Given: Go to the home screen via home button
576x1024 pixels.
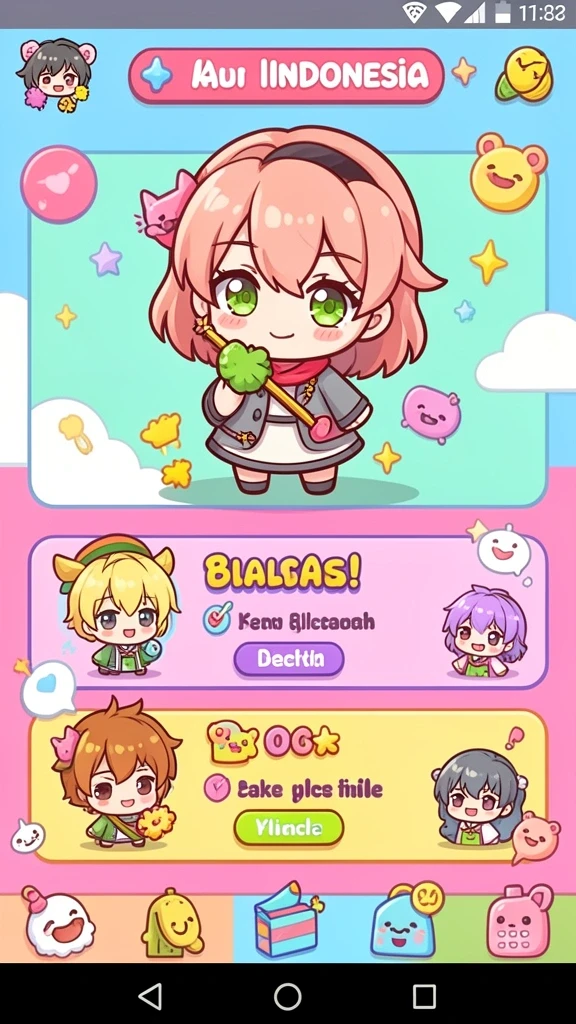Looking at the screenshot, I should coord(287,997).
